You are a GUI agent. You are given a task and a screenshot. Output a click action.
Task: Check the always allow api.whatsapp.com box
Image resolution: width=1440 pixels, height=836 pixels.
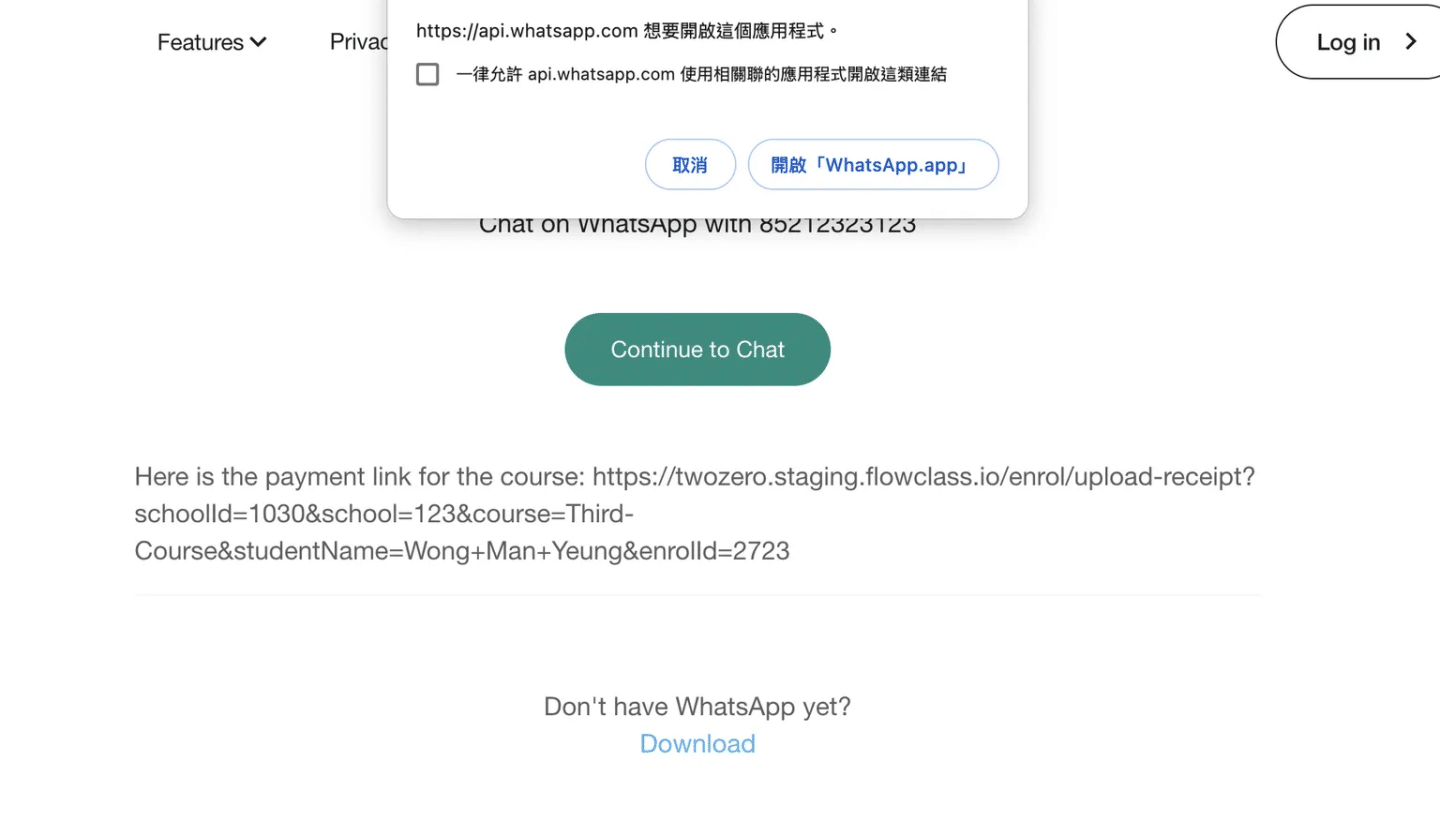tap(427, 74)
